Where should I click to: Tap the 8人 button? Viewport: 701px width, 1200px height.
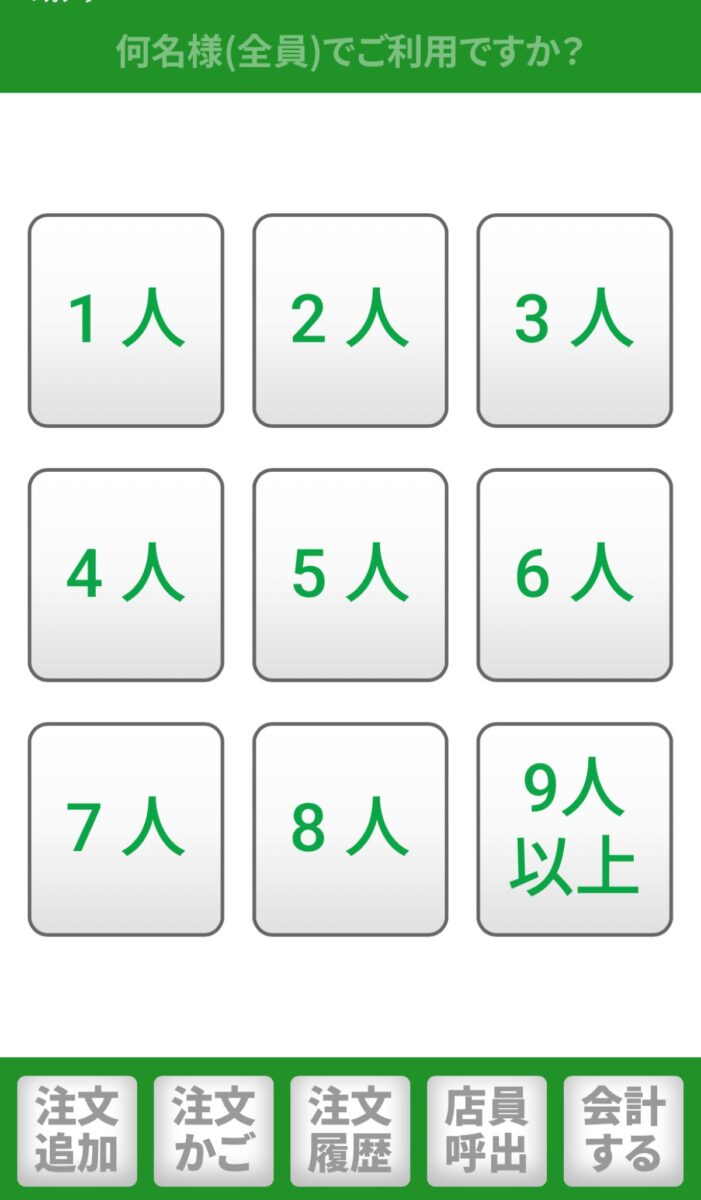point(350,830)
